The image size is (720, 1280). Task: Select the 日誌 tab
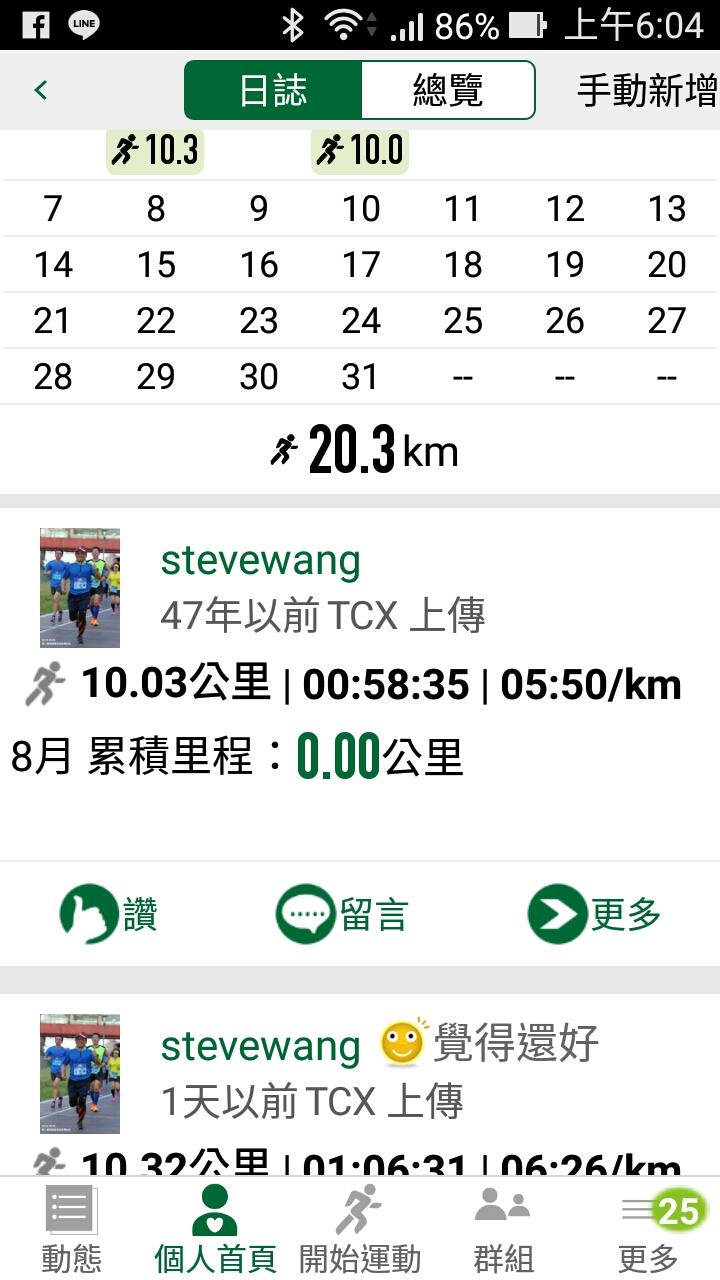pos(273,91)
